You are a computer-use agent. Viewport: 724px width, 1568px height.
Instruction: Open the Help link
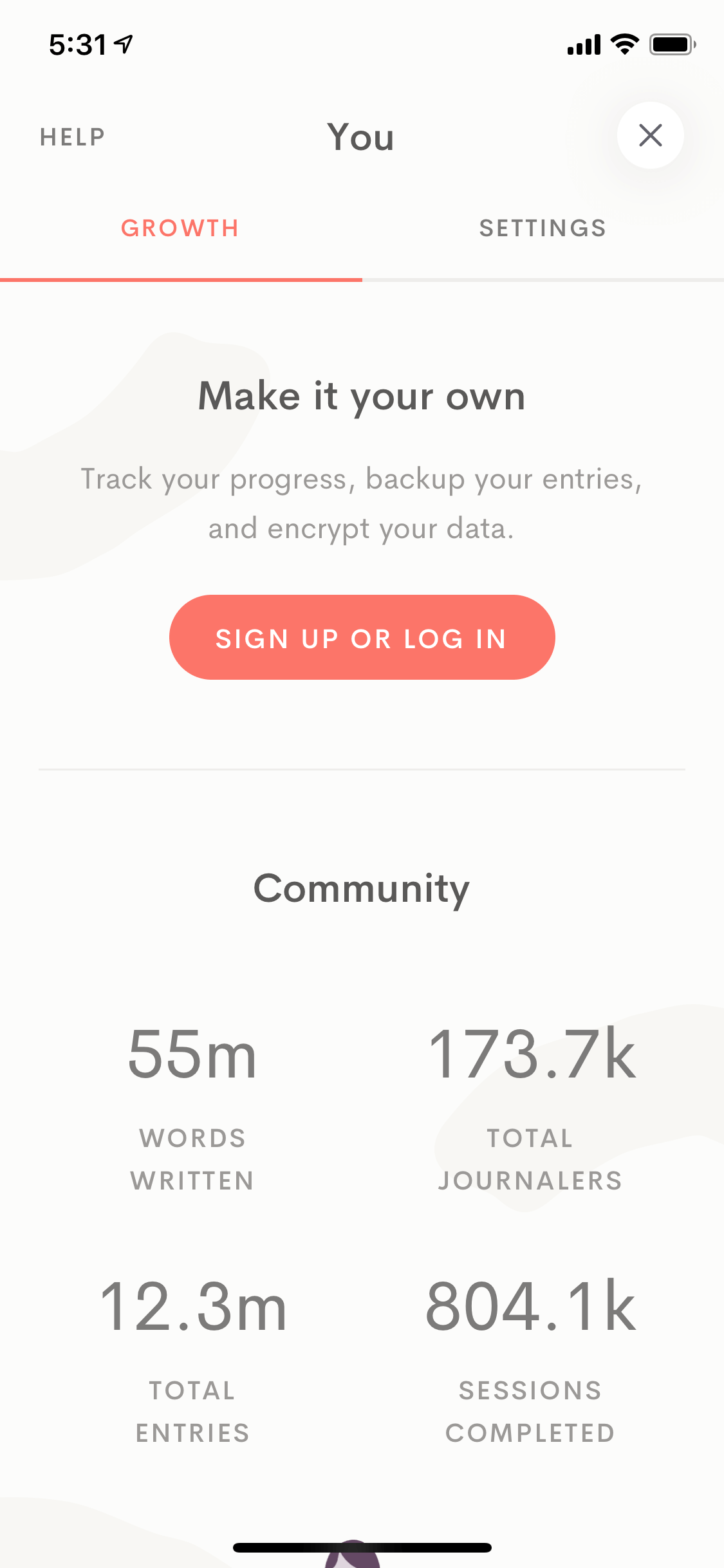pos(72,137)
